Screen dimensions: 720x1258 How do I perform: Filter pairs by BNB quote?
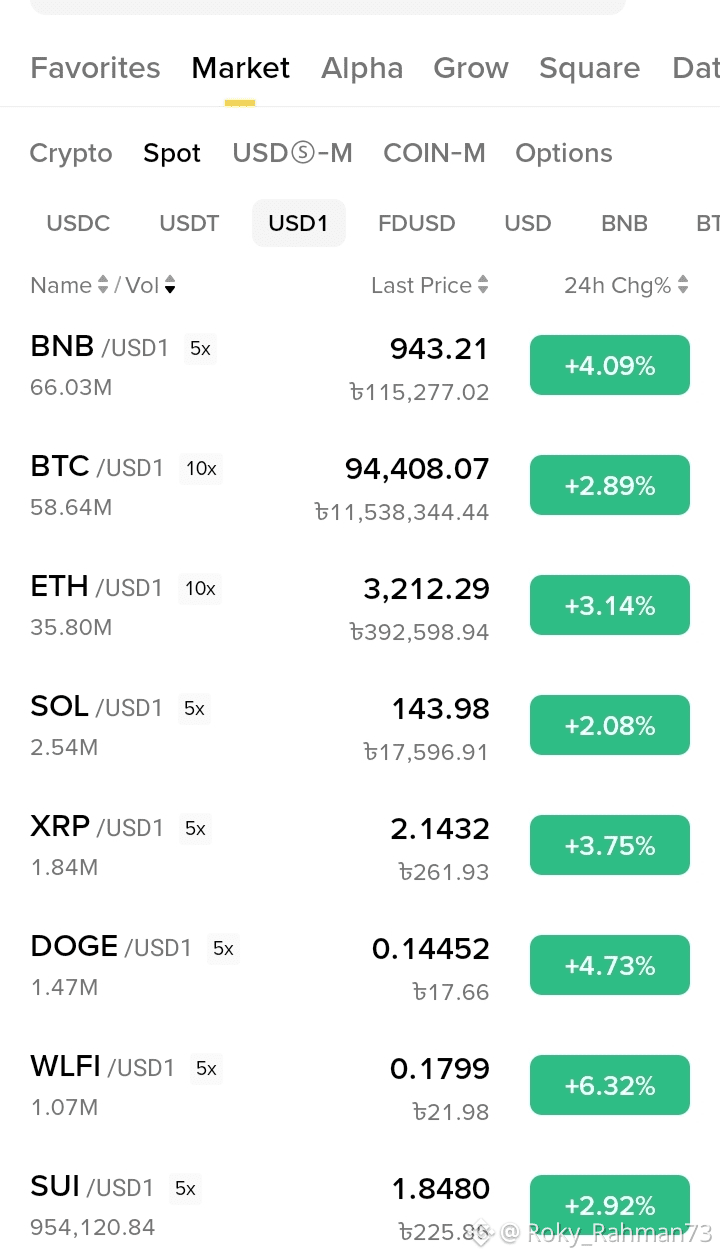point(624,223)
